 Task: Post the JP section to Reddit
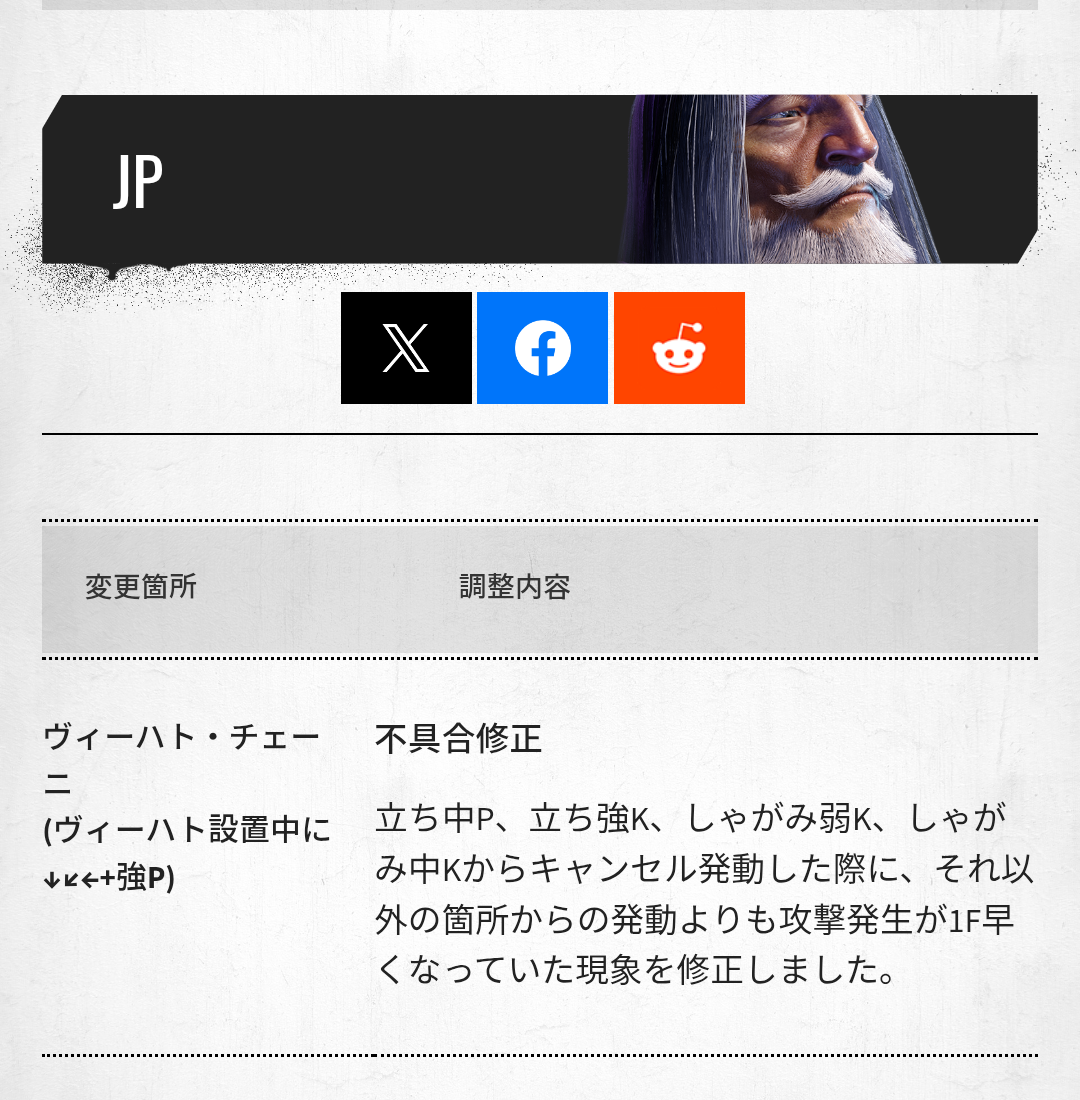coord(679,348)
